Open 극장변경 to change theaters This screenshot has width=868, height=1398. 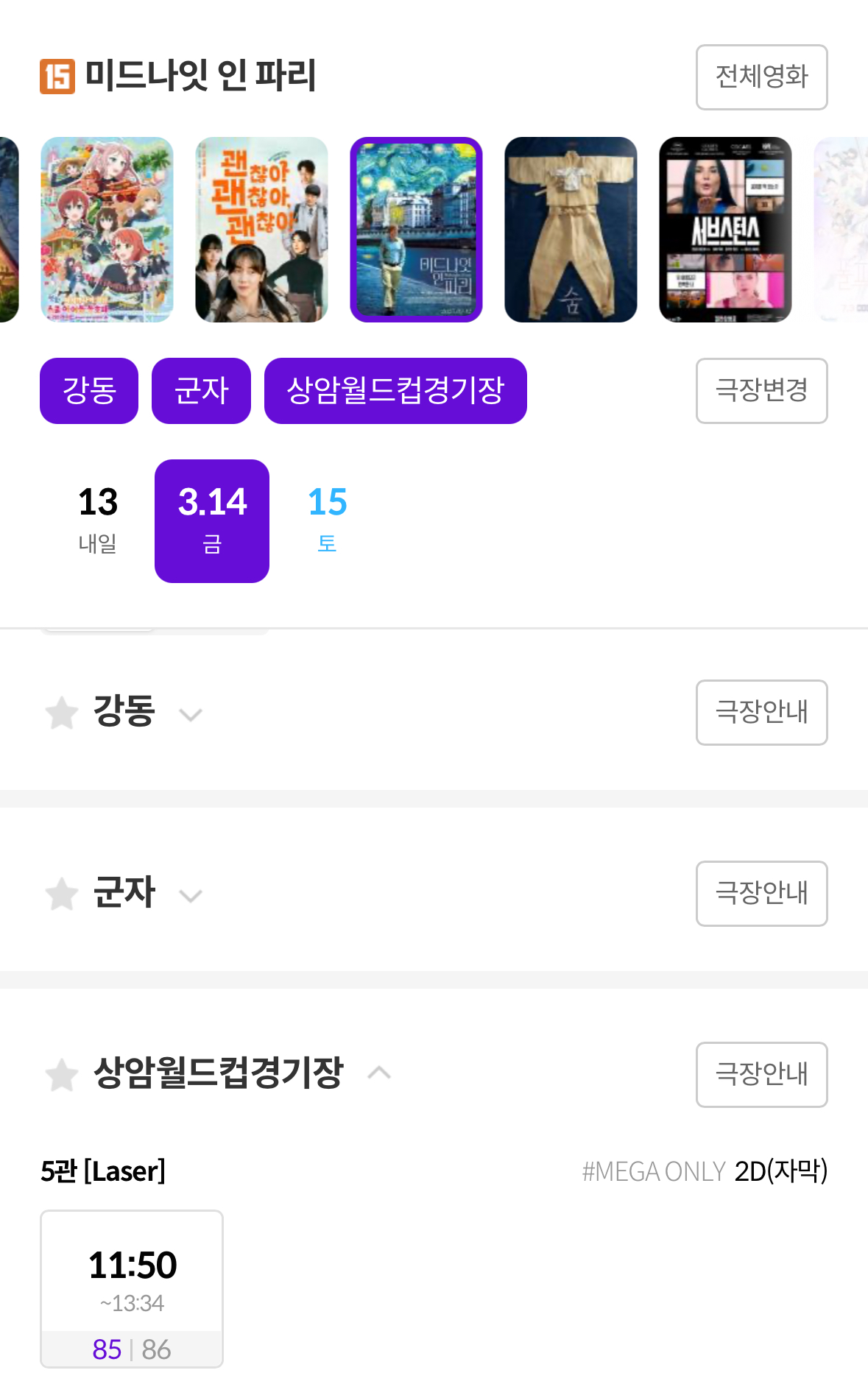[761, 391]
